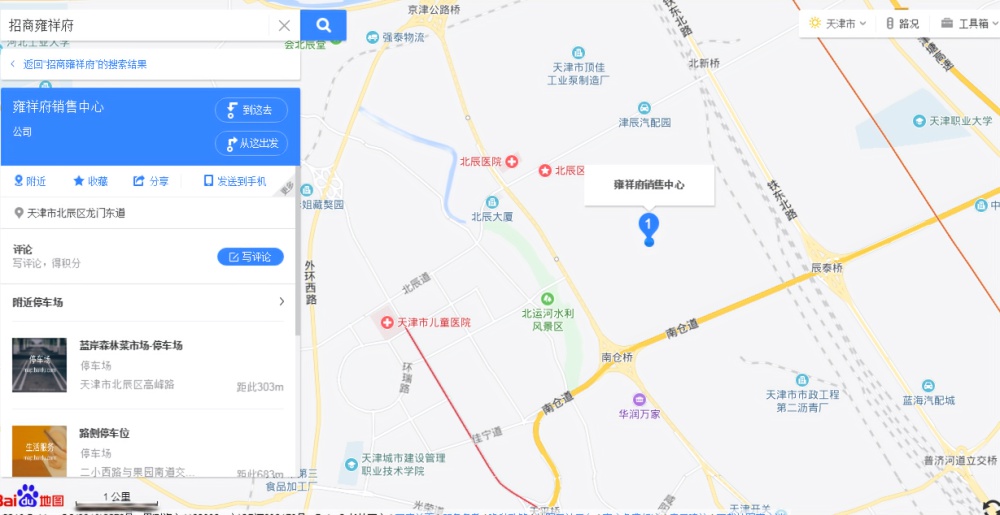Viewport: 1000px width, 515px height.
Task: Open 蓝岸森林菜市场-停车场 parking result
Action: pos(131,346)
